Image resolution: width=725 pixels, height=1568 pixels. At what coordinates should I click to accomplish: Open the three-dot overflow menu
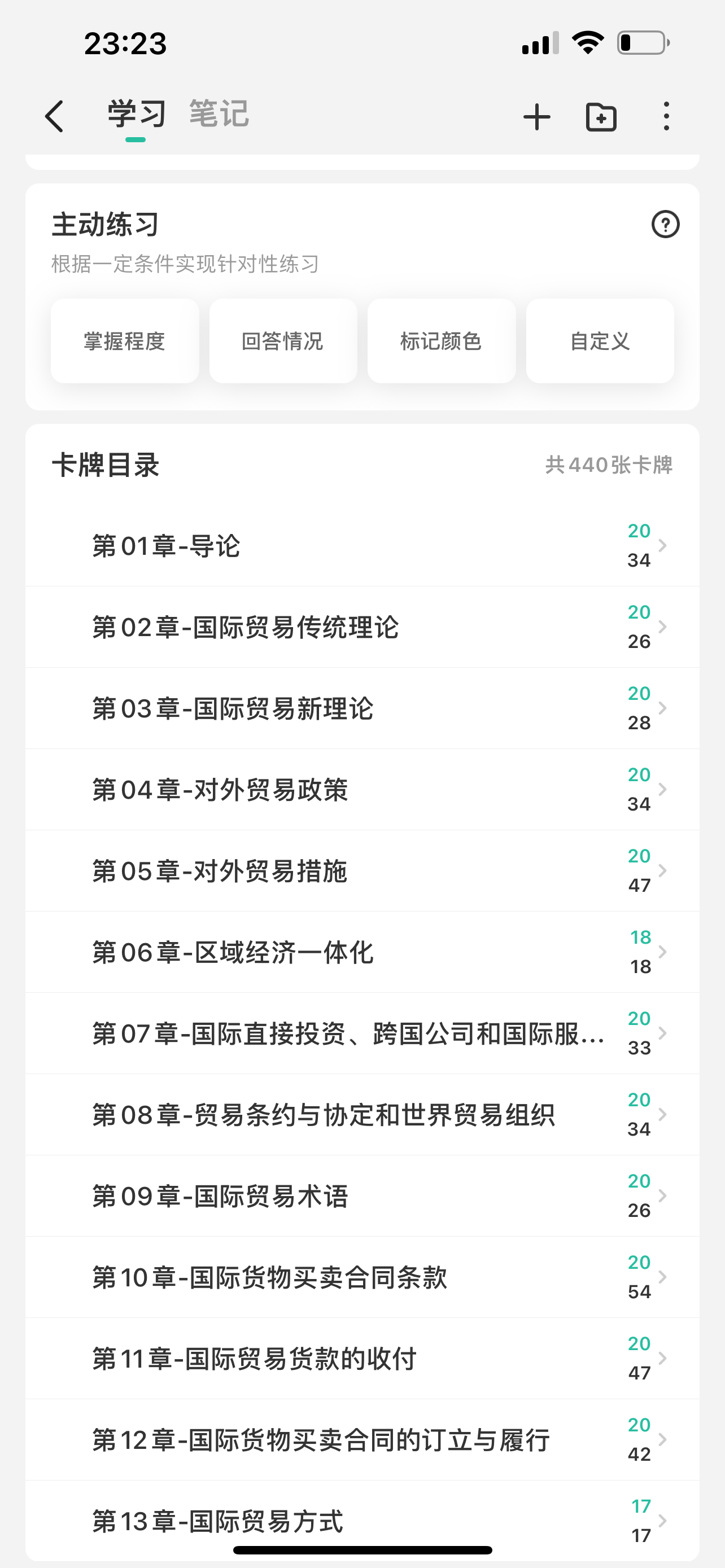click(x=667, y=116)
